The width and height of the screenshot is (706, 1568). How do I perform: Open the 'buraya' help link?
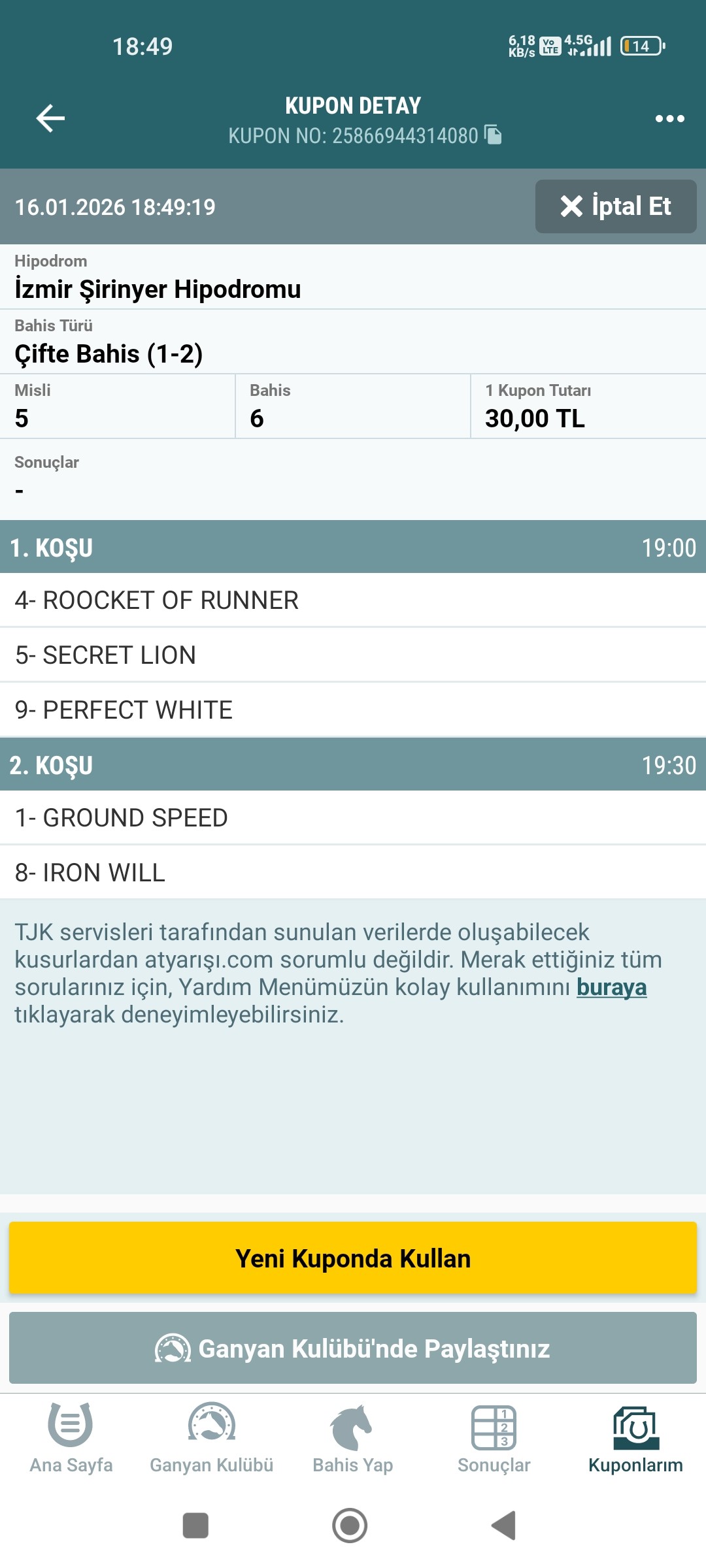coord(611,987)
